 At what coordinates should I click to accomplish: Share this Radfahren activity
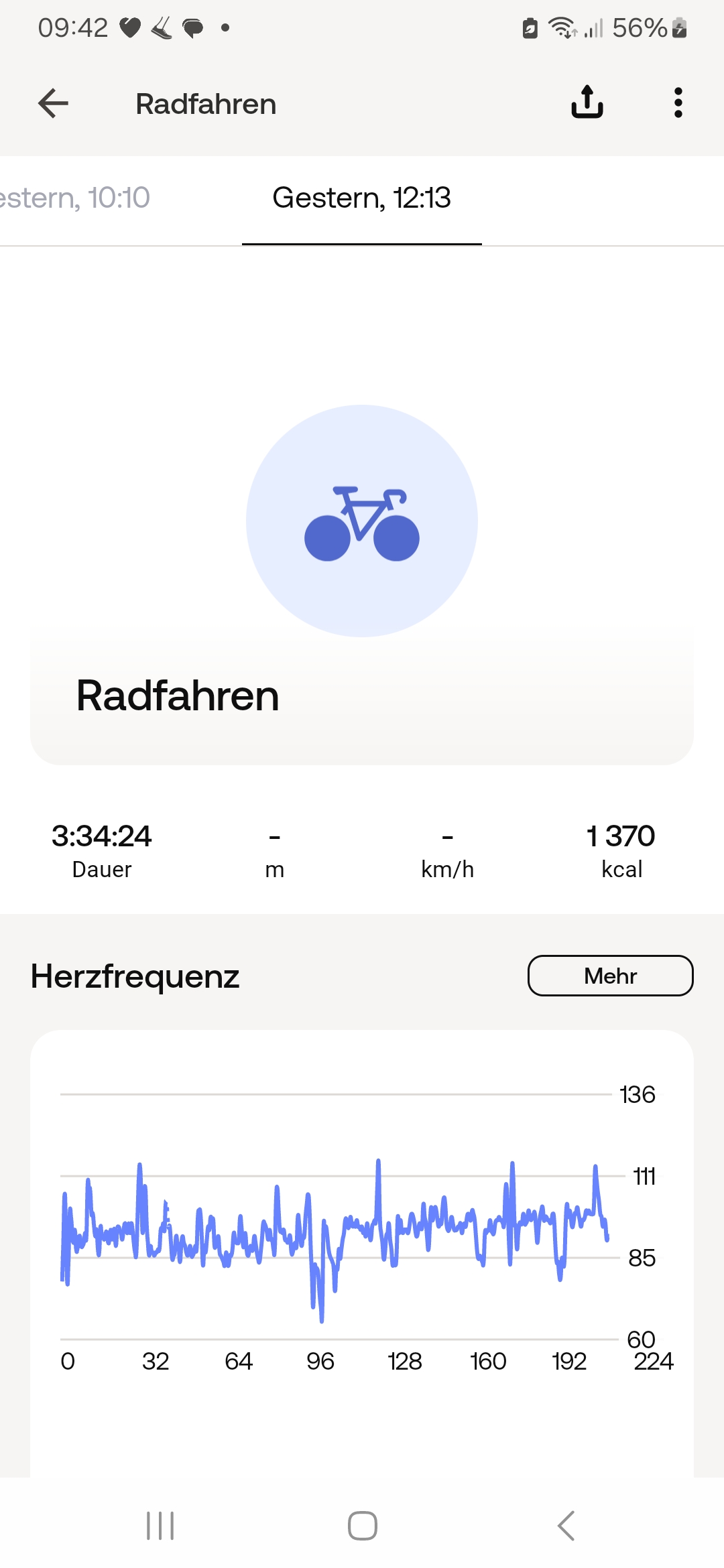coord(587,103)
